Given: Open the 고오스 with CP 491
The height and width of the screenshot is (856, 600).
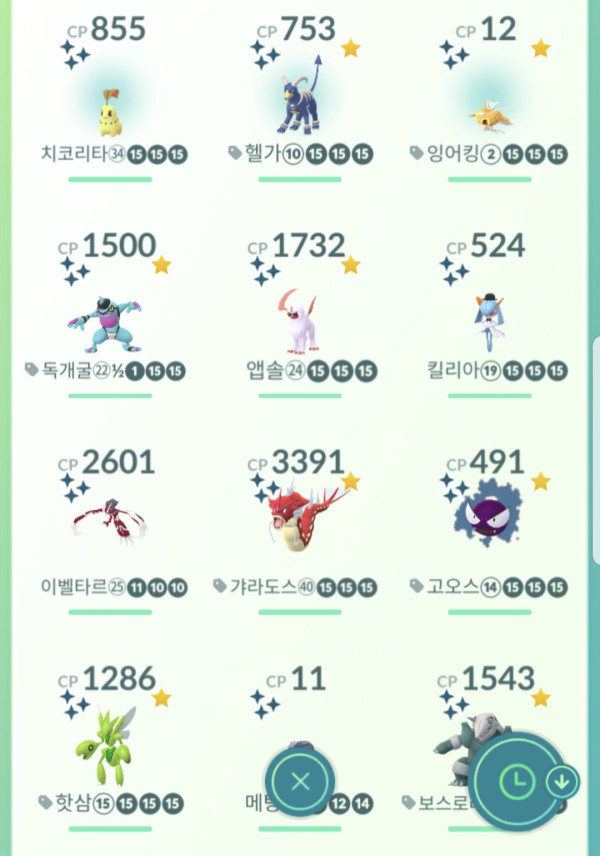Looking at the screenshot, I should click(488, 522).
